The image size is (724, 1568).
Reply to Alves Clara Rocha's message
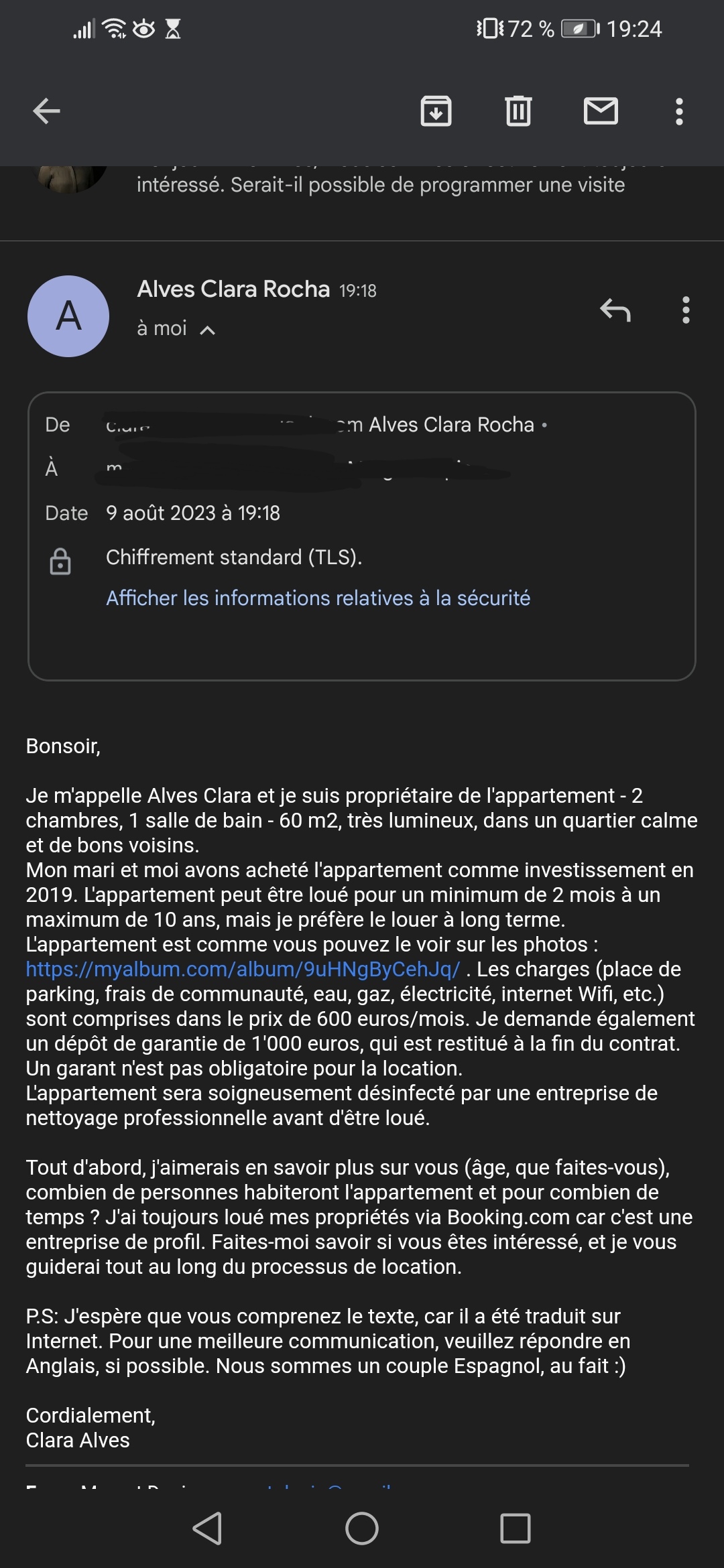(x=615, y=310)
